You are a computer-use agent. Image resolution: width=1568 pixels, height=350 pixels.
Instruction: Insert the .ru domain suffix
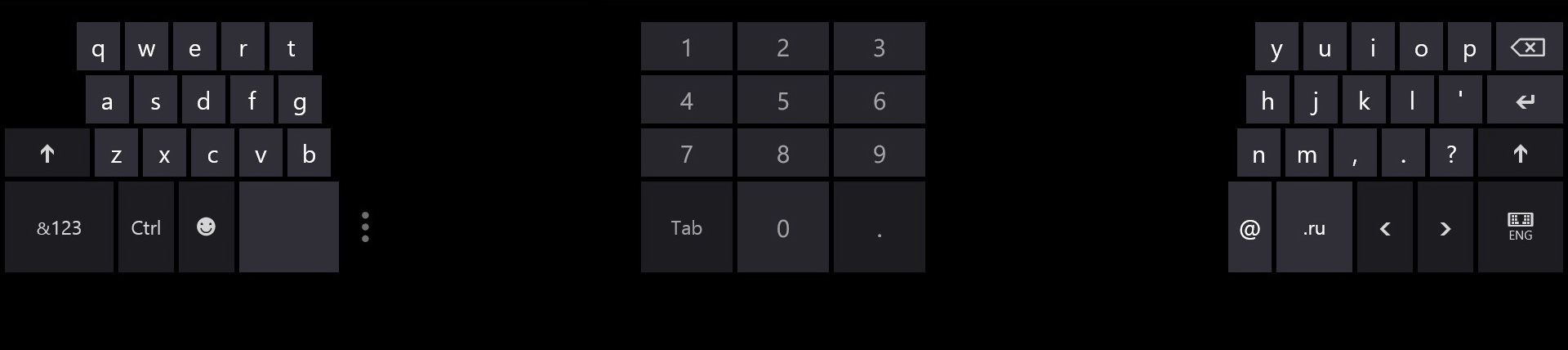(1313, 227)
